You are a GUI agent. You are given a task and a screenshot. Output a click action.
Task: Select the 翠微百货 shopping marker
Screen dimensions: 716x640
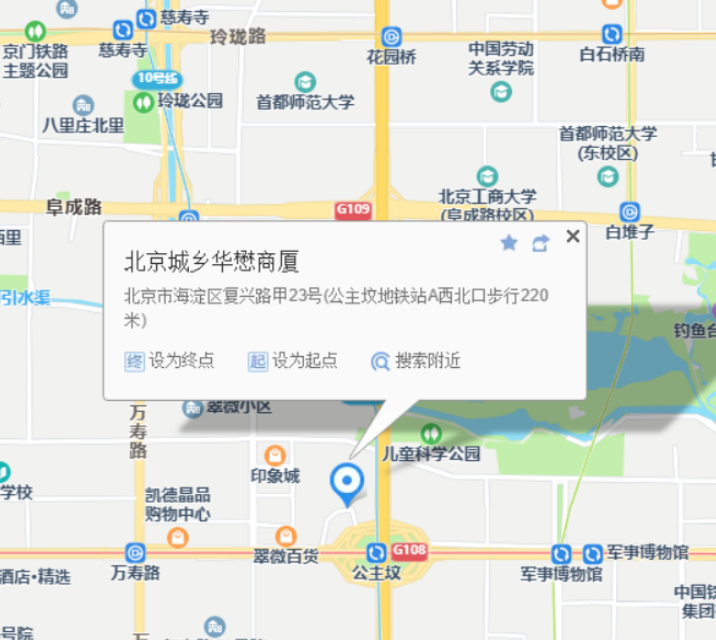click(286, 536)
